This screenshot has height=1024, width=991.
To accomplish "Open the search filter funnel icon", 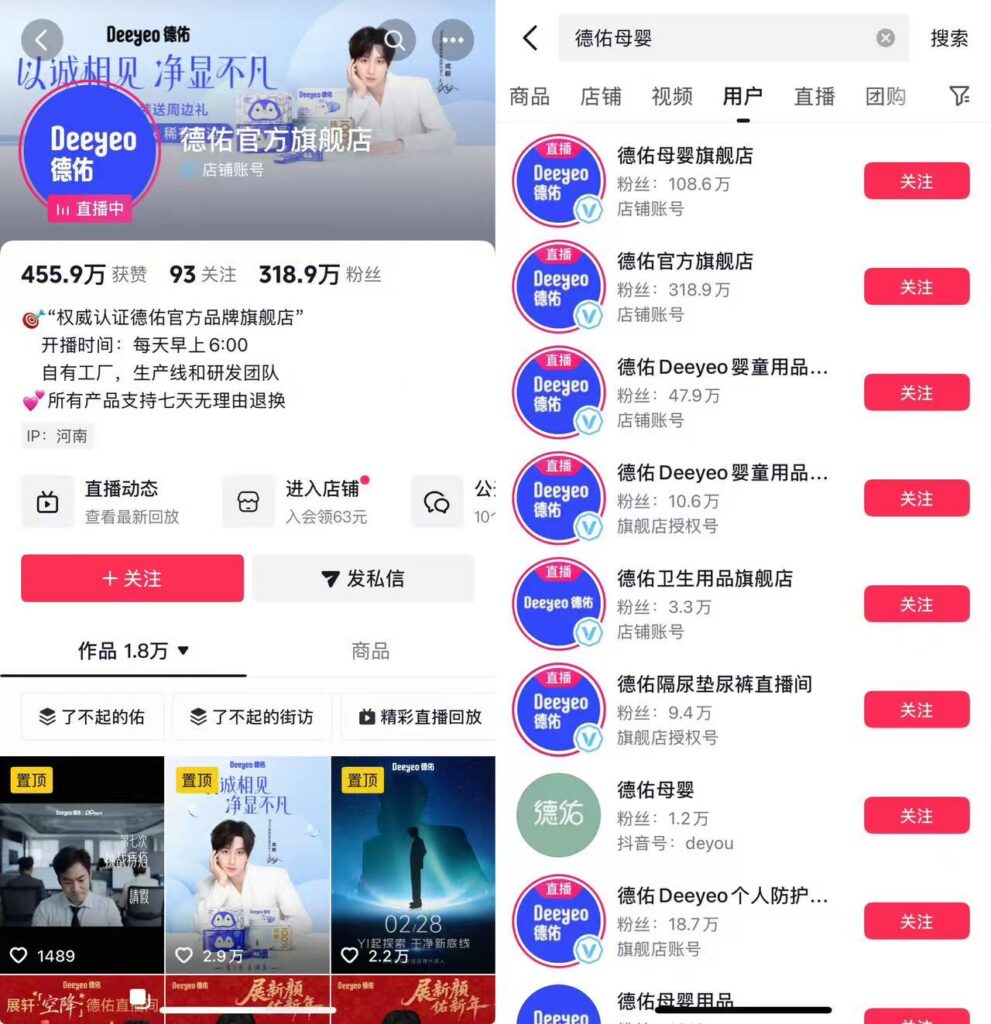I will tap(960, 96).
